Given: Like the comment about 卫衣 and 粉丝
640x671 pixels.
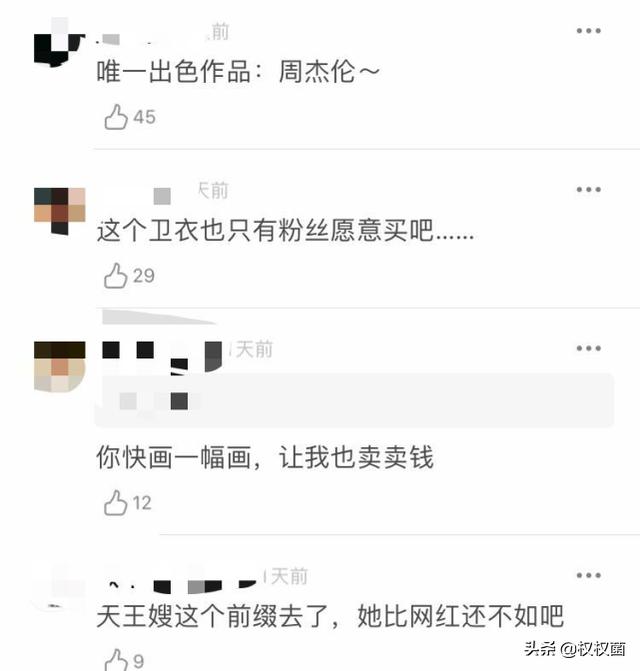Looking at the screenshot, I should coord(117,275).
